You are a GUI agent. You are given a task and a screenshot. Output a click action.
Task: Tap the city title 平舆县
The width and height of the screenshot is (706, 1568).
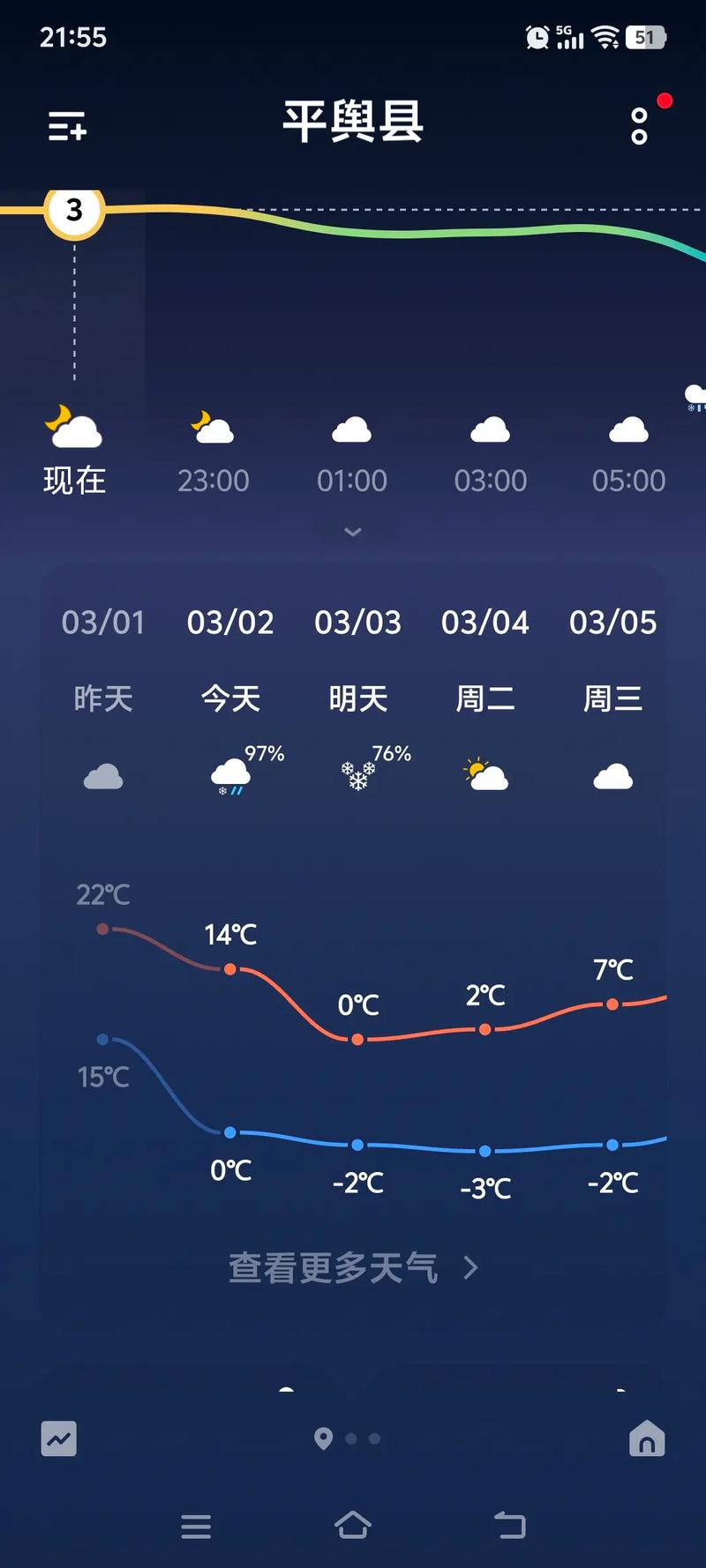tap(352, 123)
